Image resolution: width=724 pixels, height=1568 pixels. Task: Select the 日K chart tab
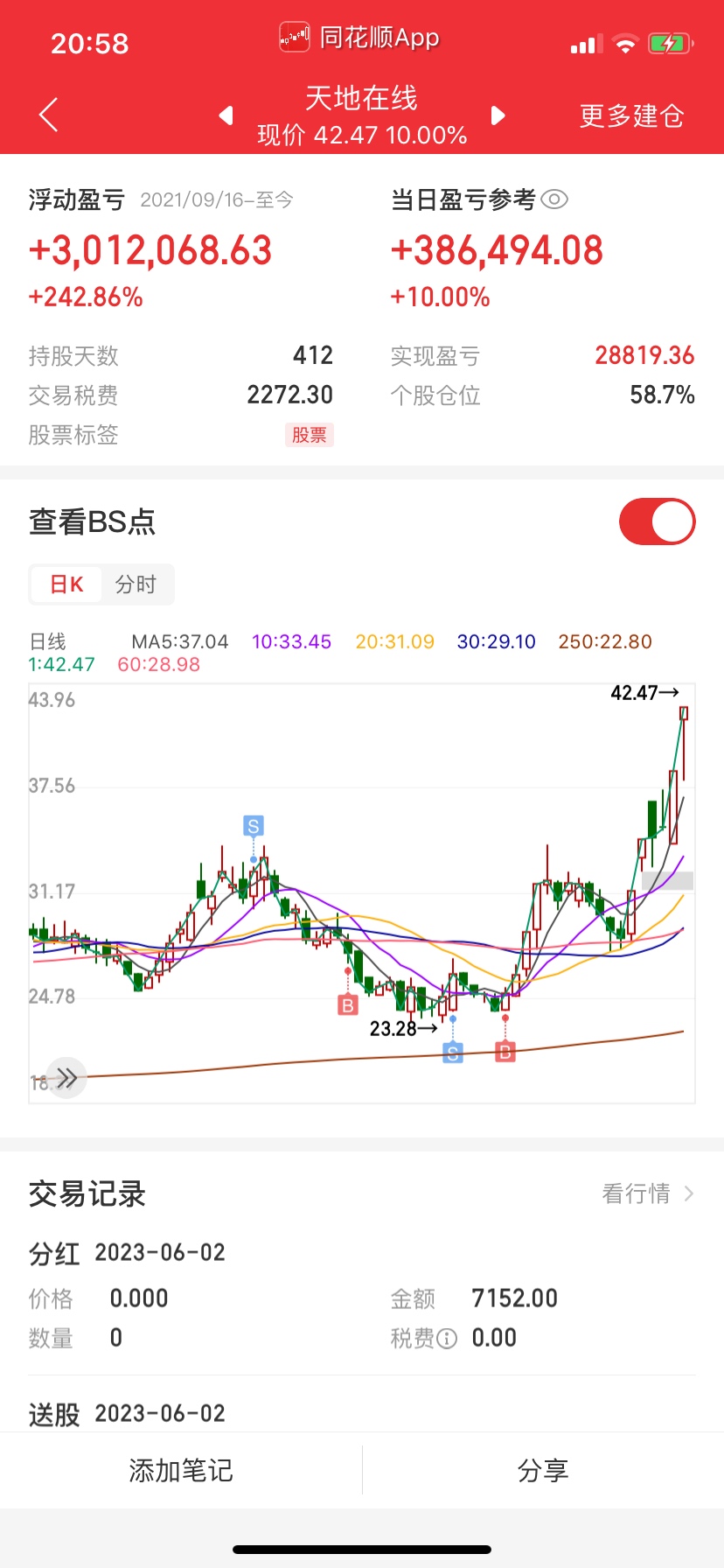[x=66, y=584]
